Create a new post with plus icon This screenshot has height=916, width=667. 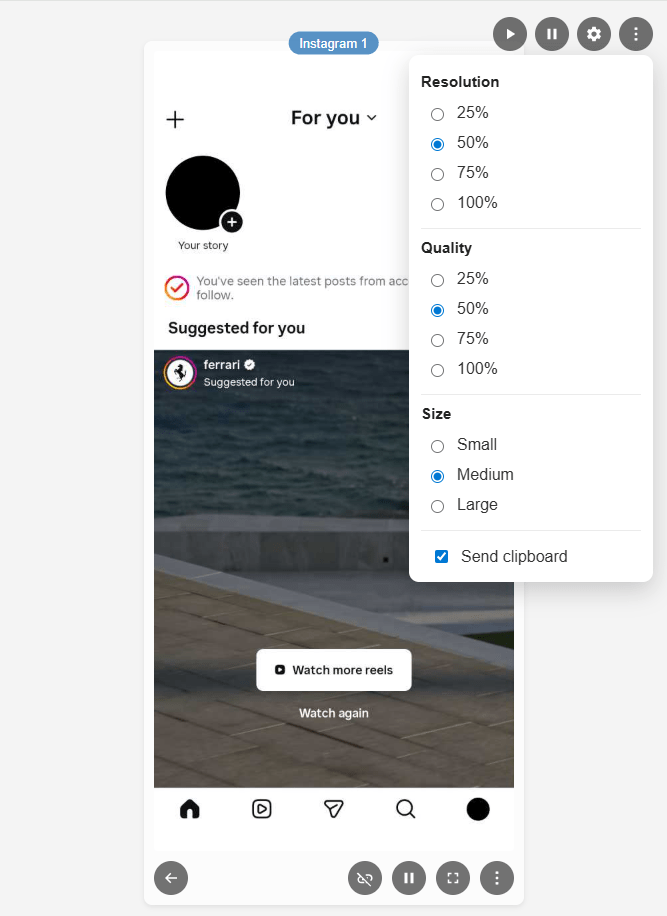click(x=175, y=120)
